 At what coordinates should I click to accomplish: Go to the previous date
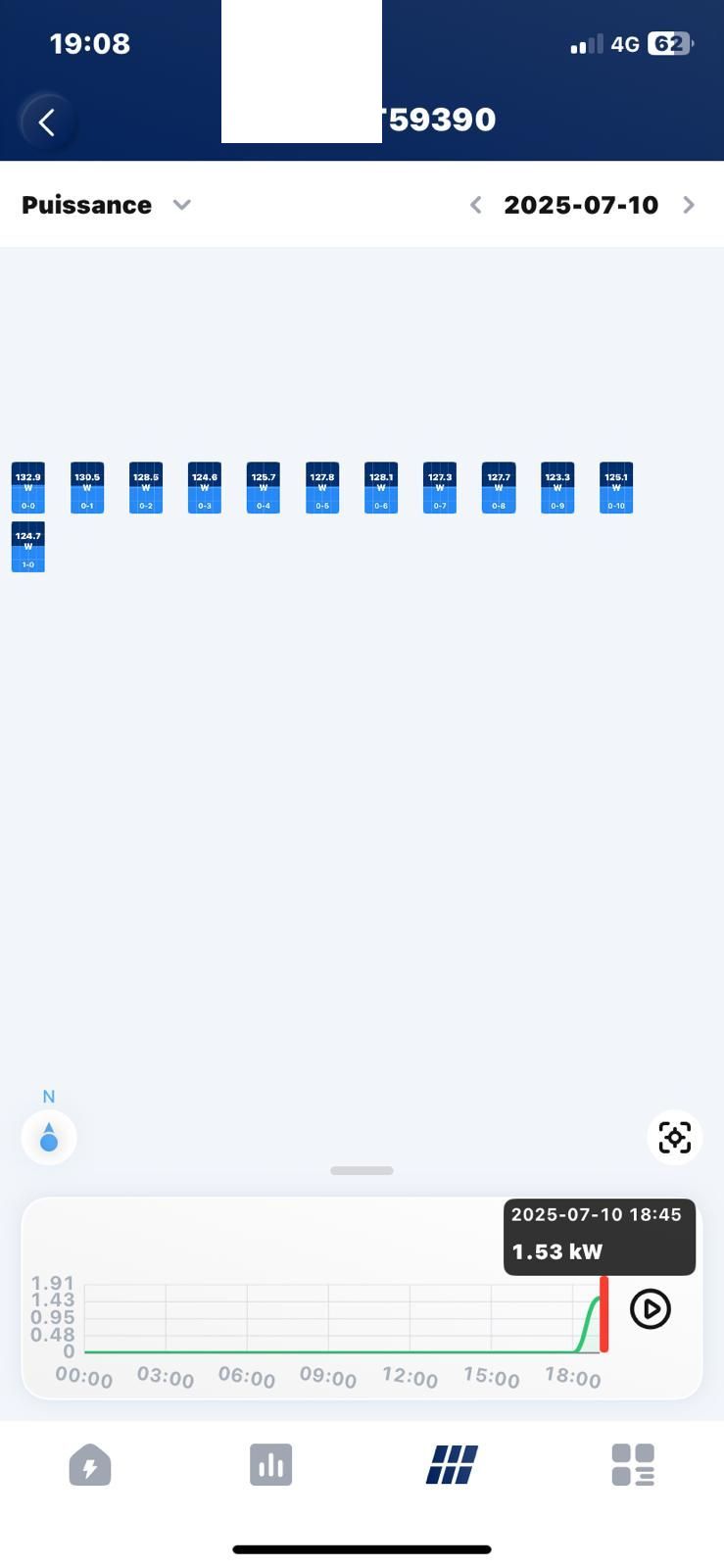pyautogui.click(x=476, y=205)
